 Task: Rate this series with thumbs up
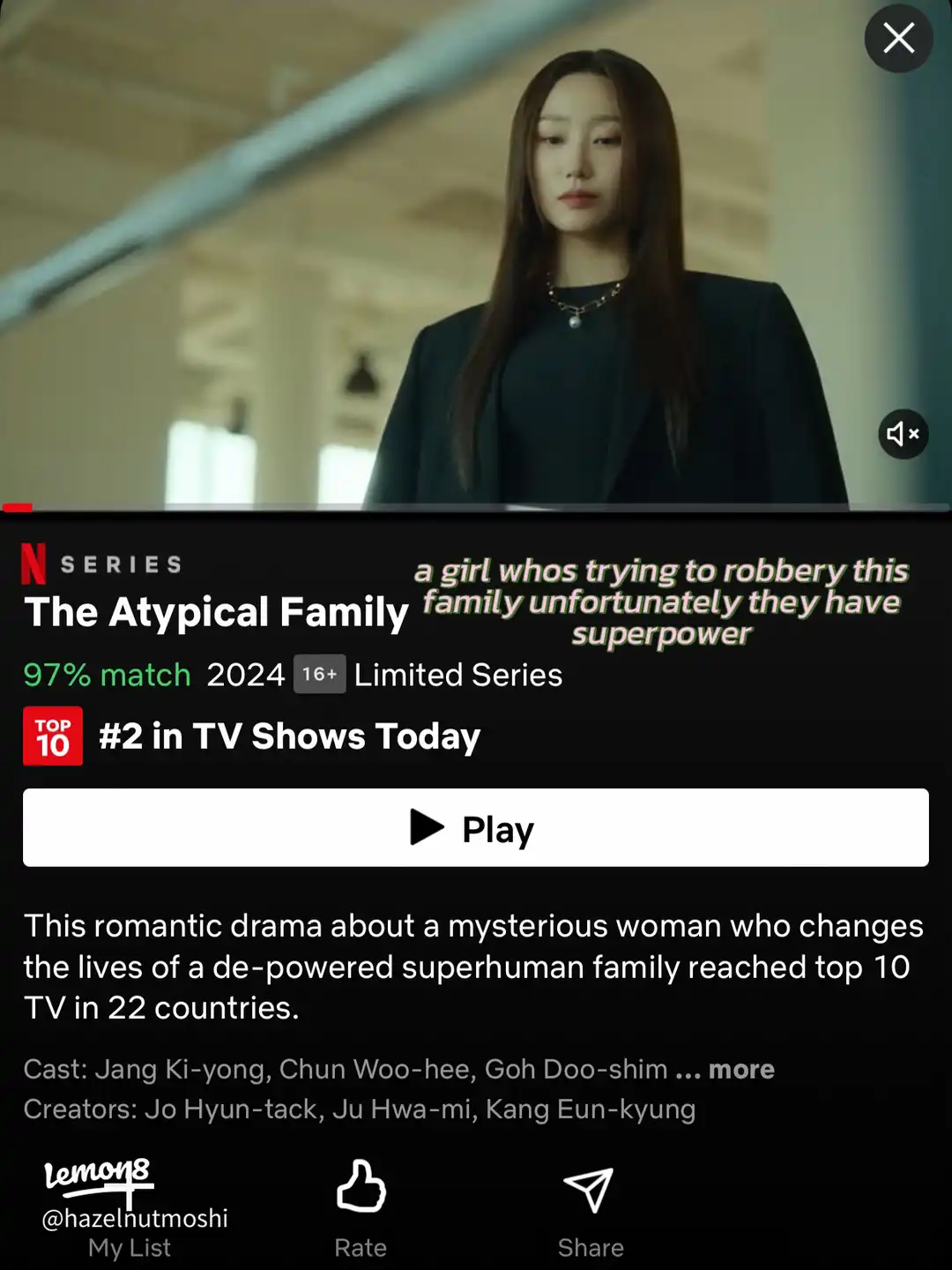[361, 1206]
